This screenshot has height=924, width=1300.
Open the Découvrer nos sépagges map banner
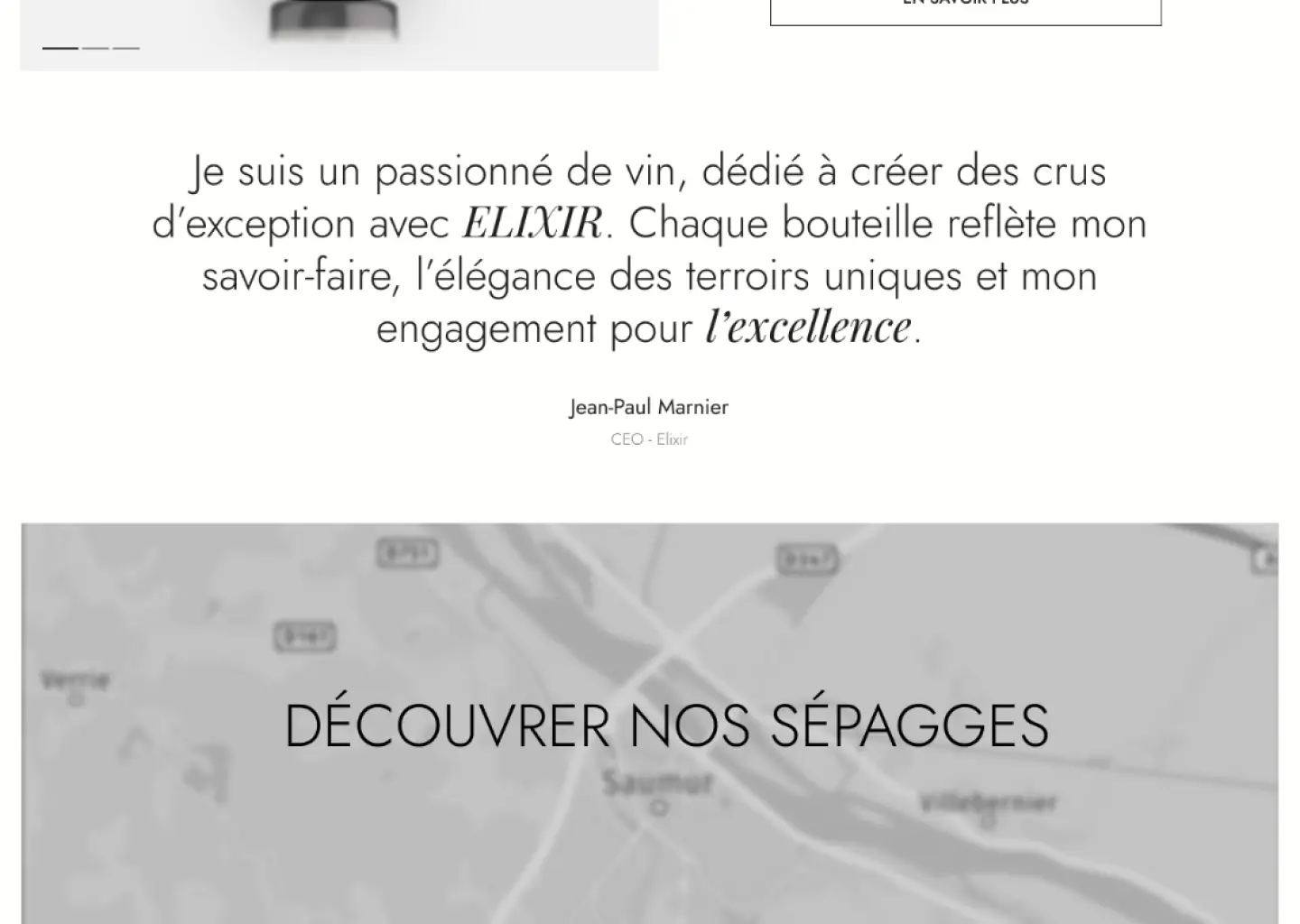point(666,725)
